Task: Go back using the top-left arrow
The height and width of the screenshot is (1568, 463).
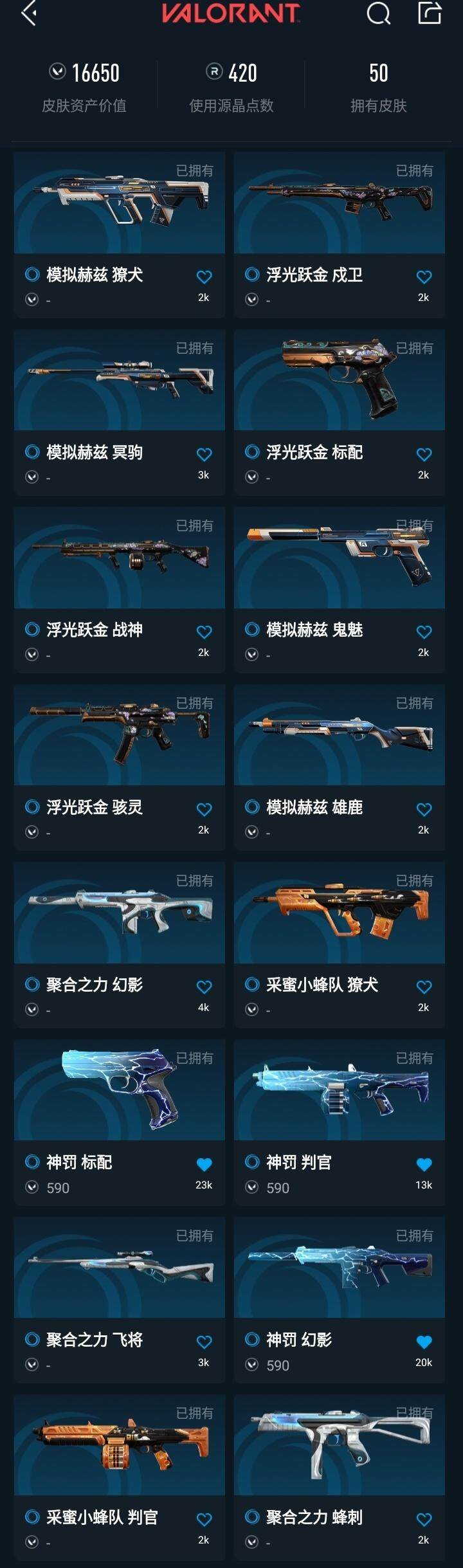Action: click(x=28, y=13)
